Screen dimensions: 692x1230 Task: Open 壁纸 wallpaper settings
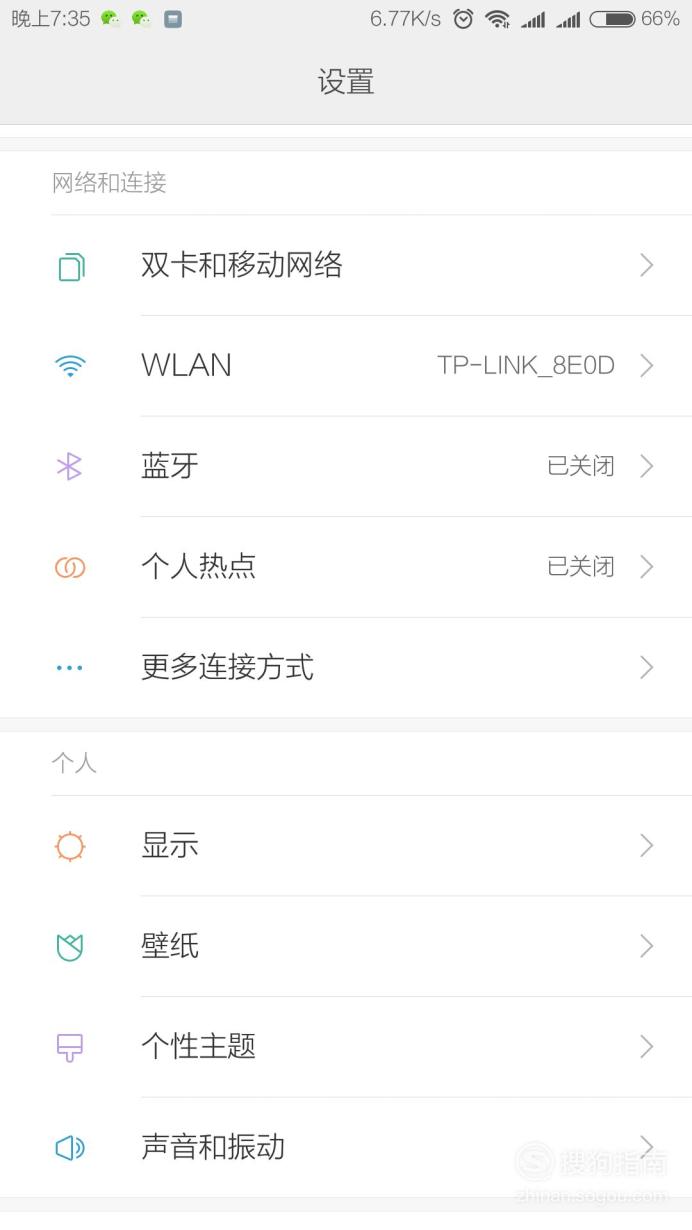click(x=346, y=946)
